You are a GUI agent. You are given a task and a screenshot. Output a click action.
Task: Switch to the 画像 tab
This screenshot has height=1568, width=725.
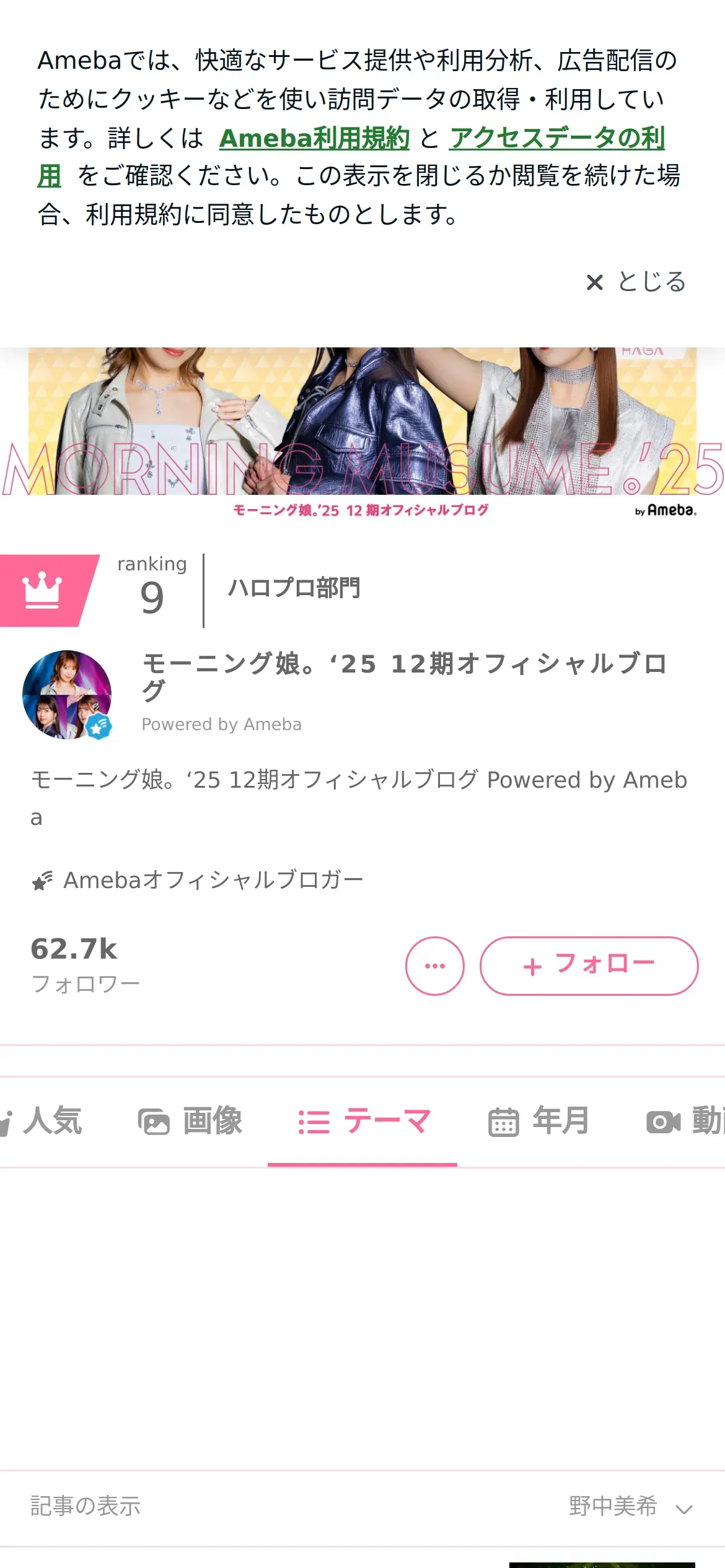click(190, 1122)
